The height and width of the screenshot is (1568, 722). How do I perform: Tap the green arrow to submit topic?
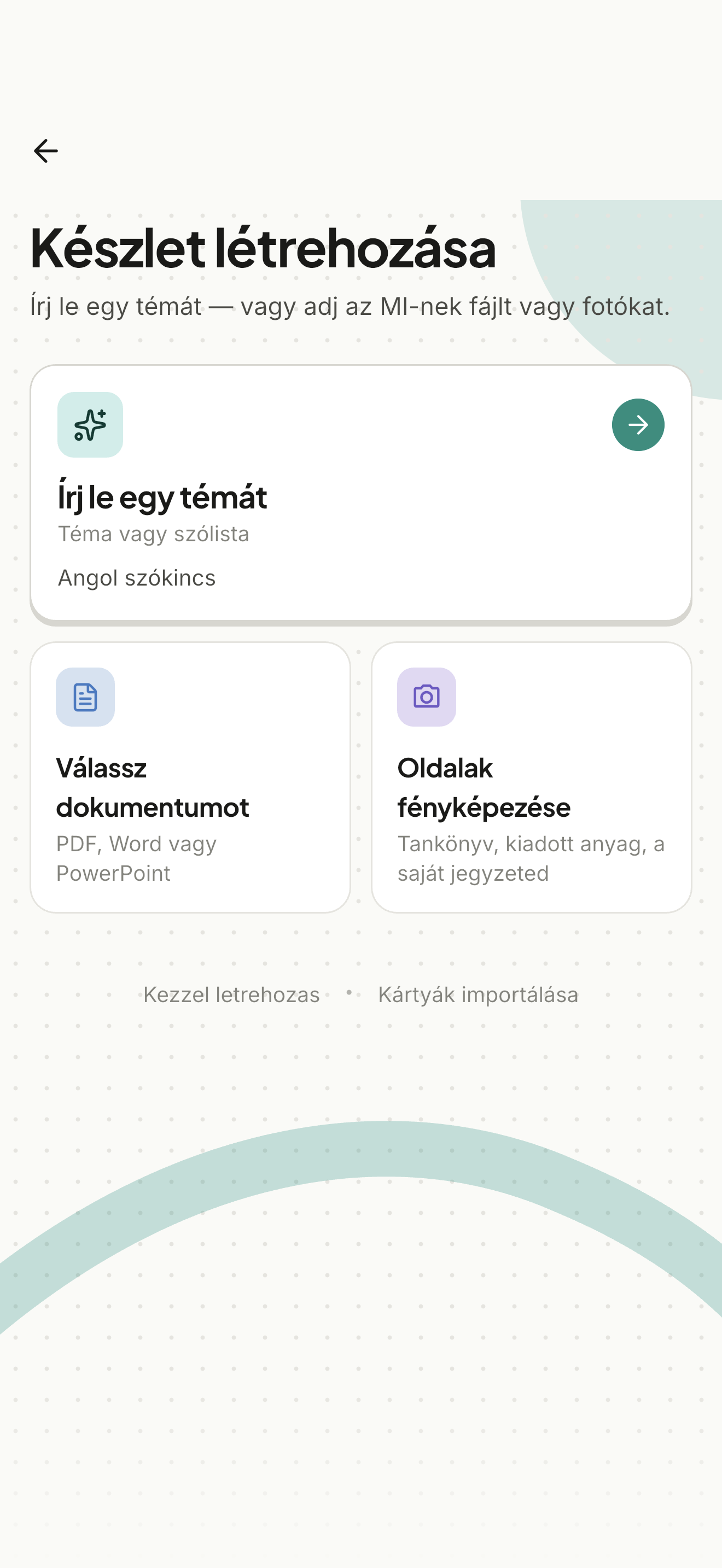637,425
